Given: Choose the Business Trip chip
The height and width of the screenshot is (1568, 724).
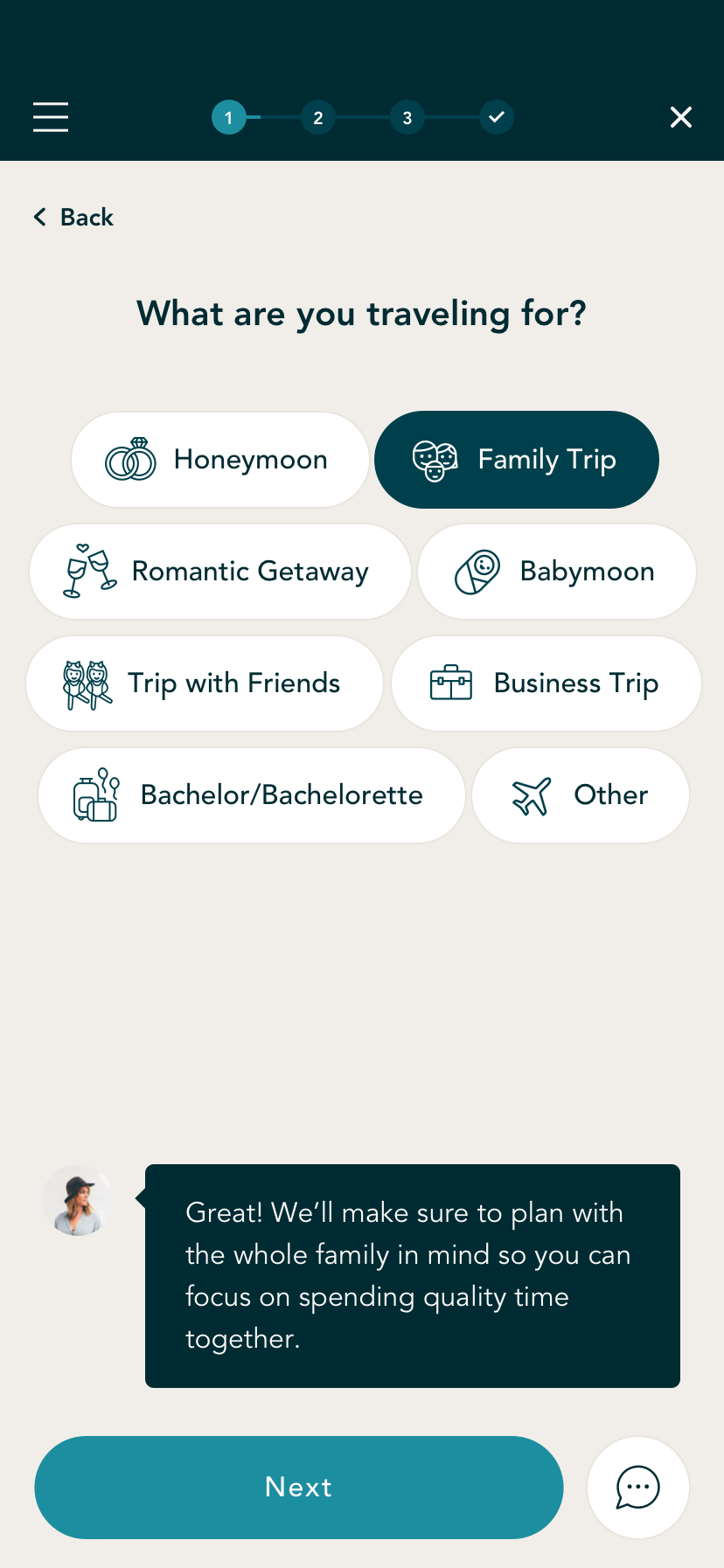Looking at the screenshot, I should tap(546, 683).
